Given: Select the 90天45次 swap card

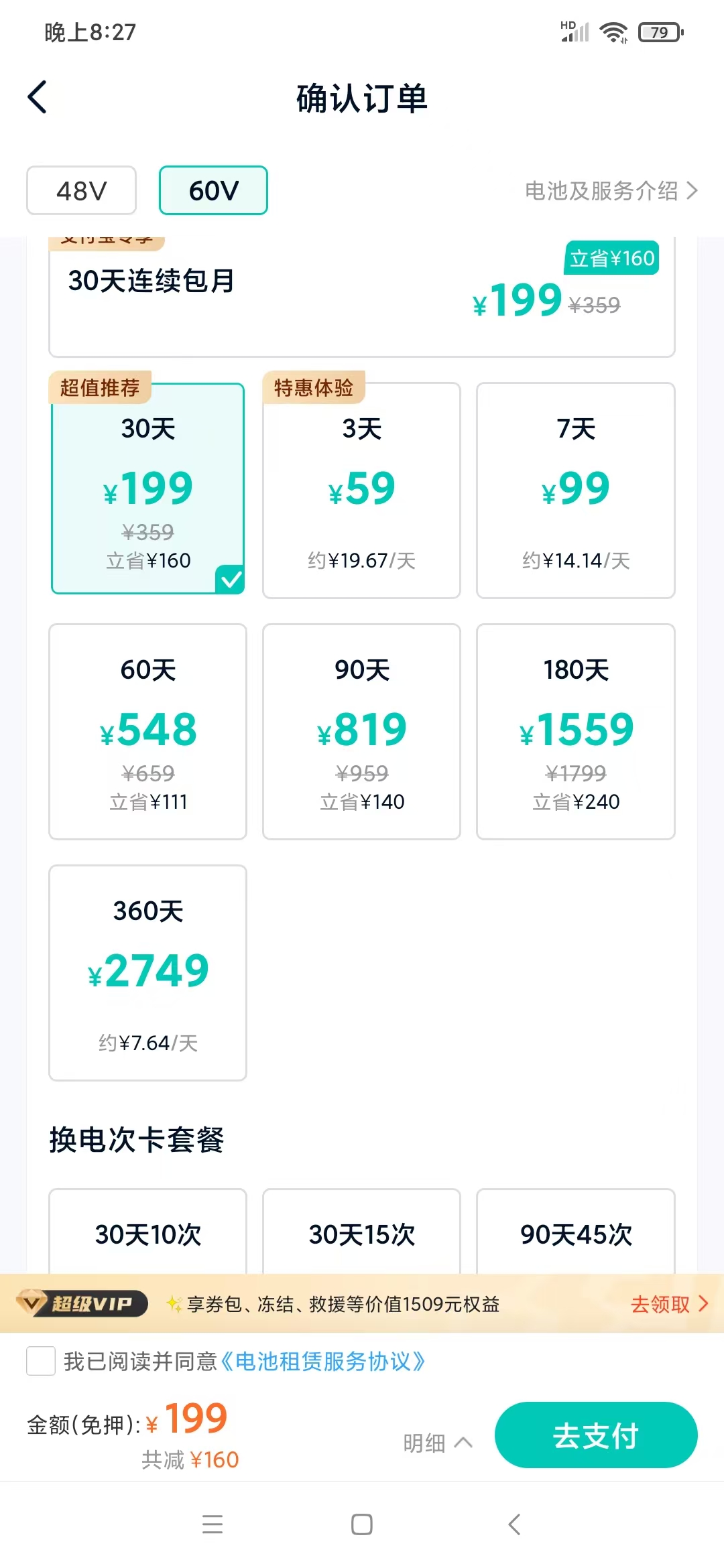Looking at the screenshot, I should [x=575, y=1233].
